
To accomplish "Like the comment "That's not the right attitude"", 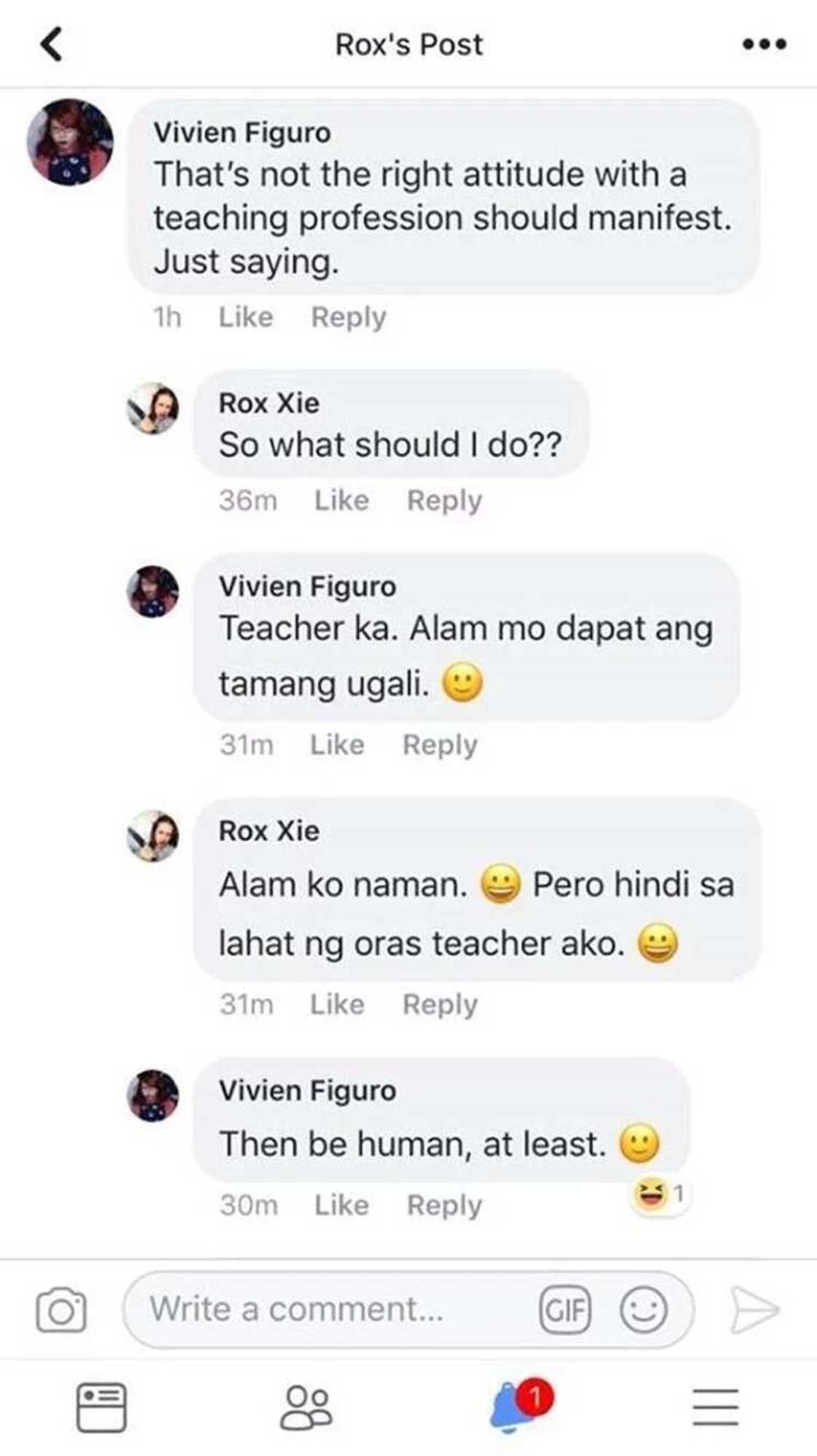I will (x=246, y=317).
